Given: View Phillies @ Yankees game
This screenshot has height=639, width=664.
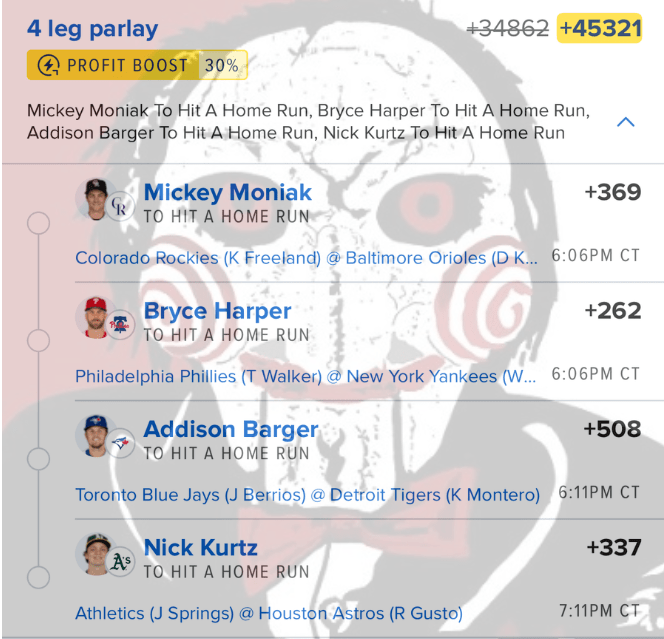Looking at the screenshot, I should click(x=306, y=377).
